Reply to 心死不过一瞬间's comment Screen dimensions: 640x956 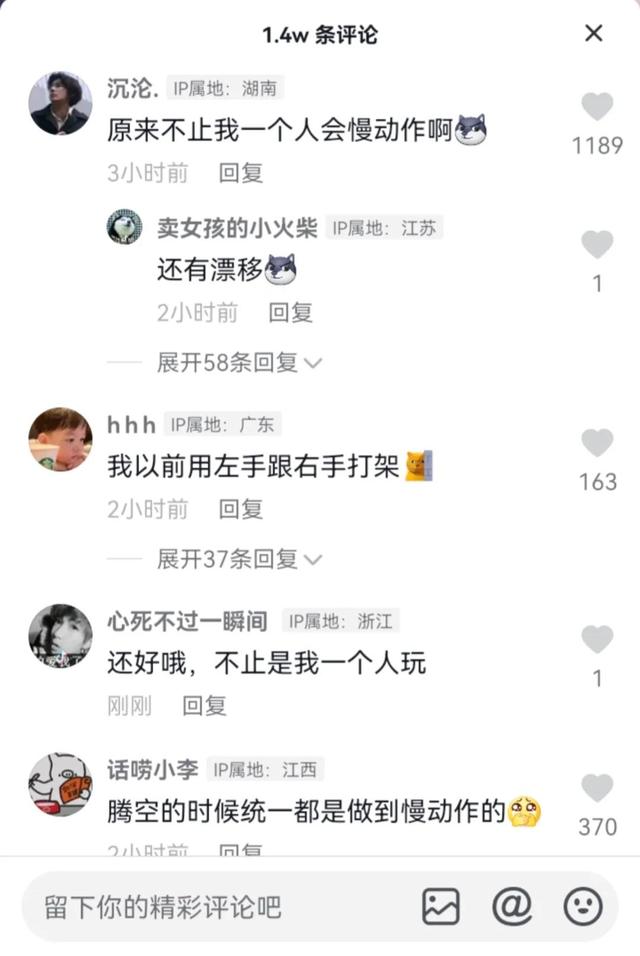point(204,706)
